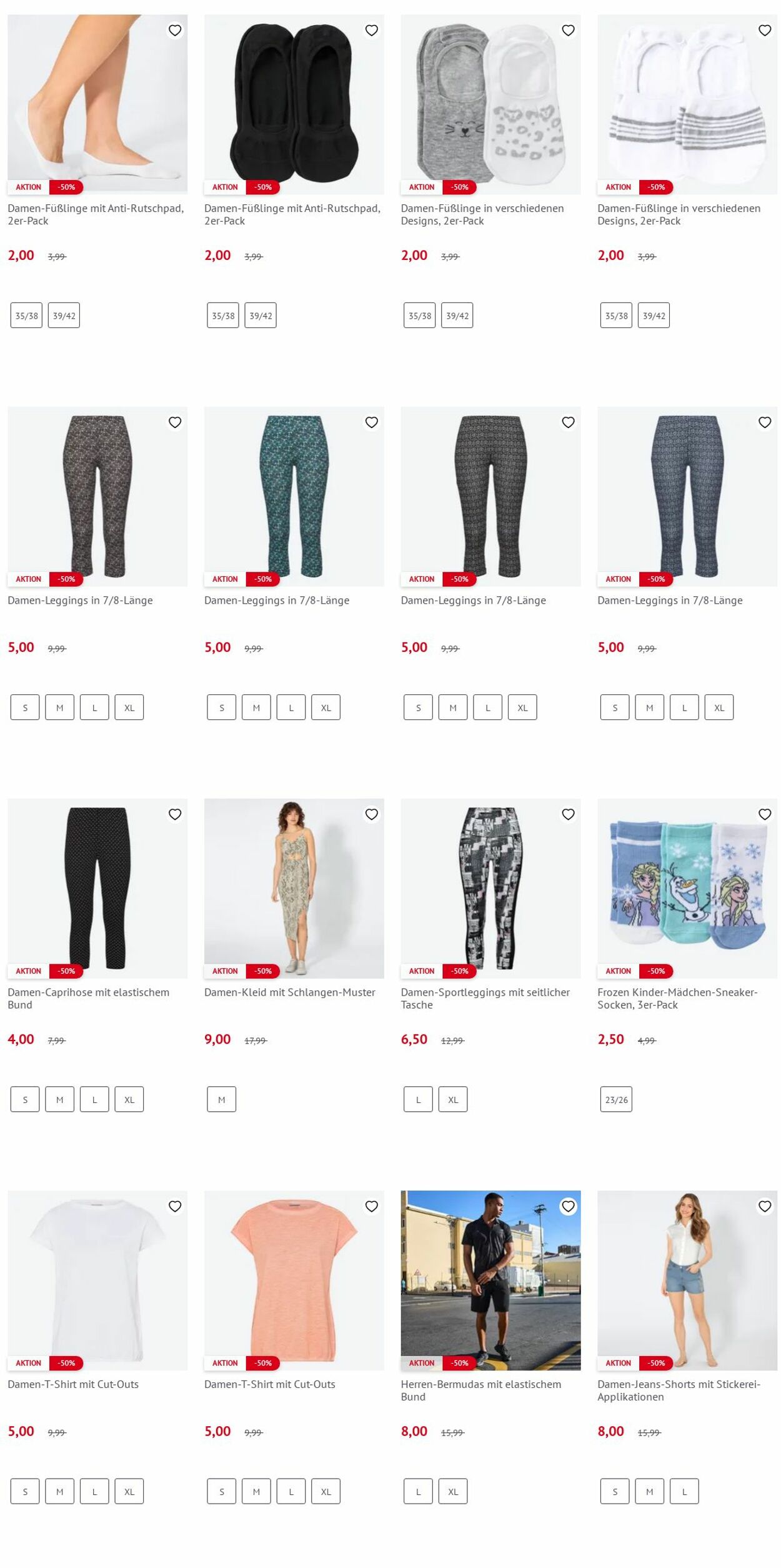
Task: Pick size 35/38 for white anti-slip Füßlinge
Action: click(26, 316)
